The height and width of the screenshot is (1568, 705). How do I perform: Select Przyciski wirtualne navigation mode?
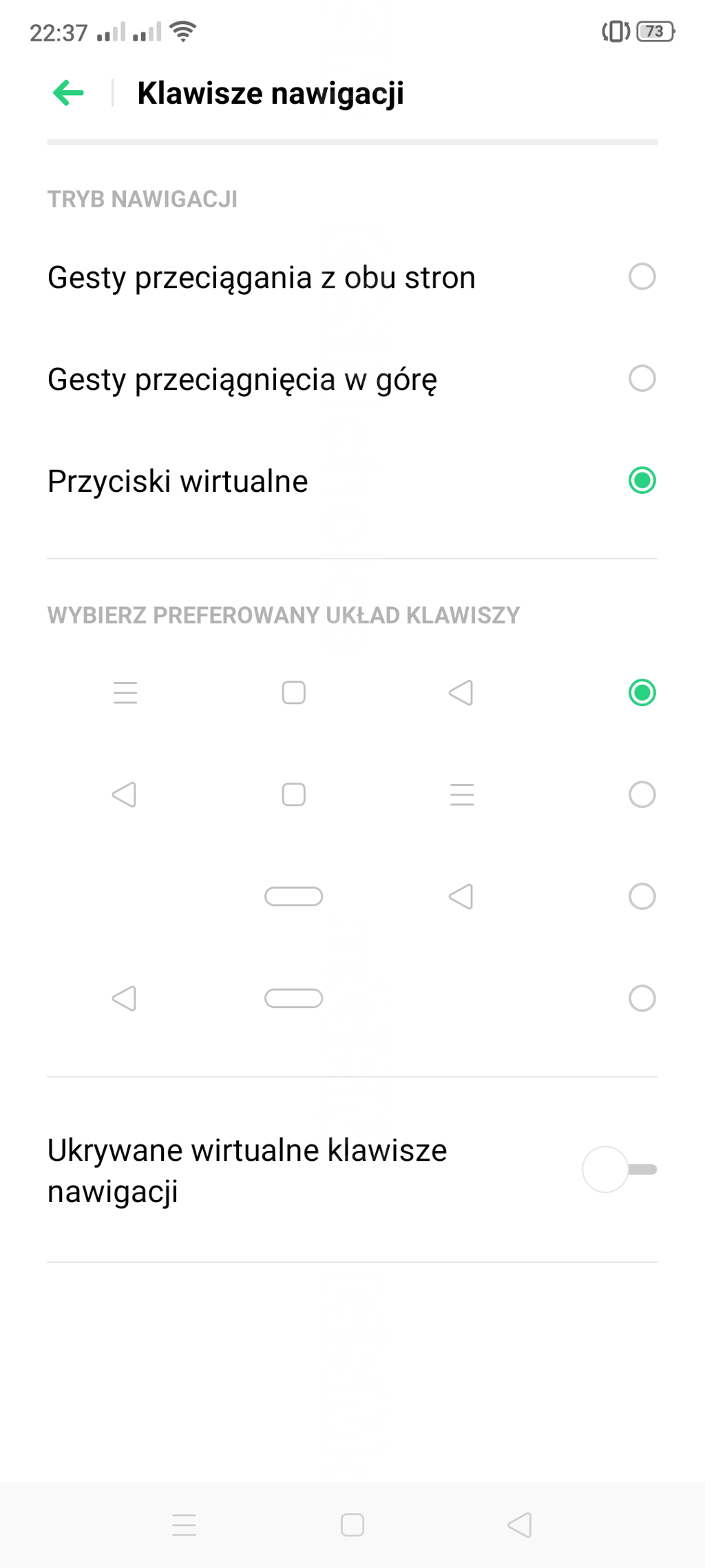click(x=641, y=481)
